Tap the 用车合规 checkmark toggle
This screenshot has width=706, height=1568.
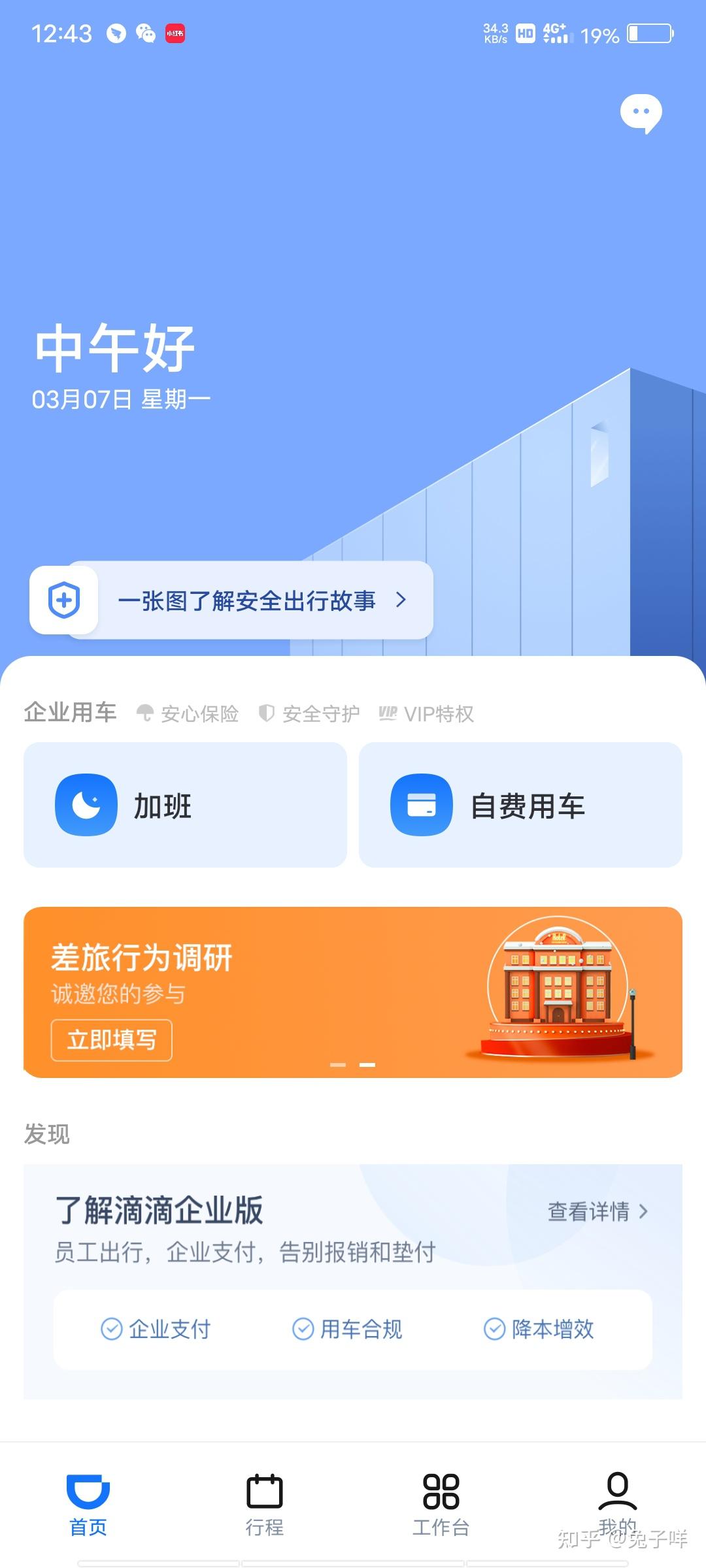[x=302, y=1329]
